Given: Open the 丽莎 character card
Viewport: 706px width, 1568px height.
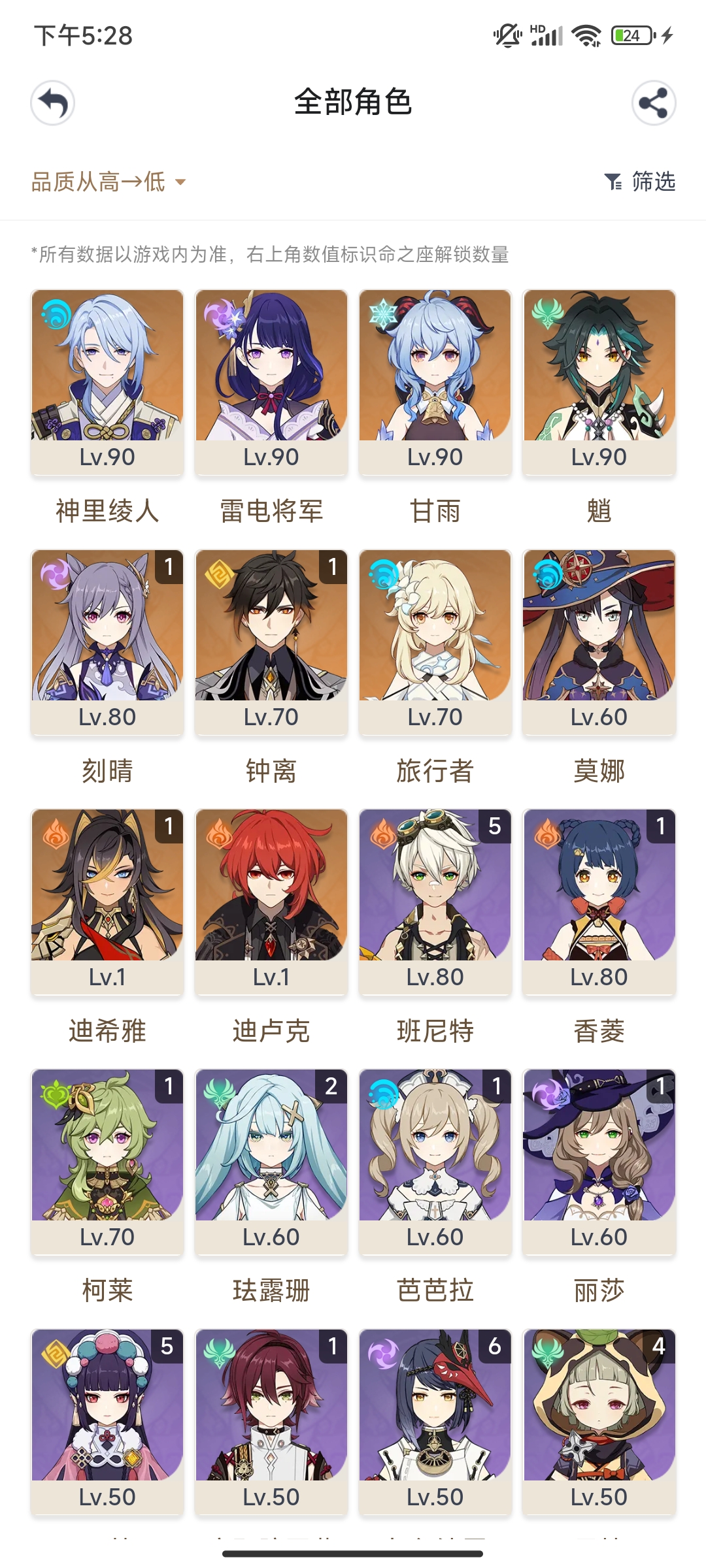Looking at the screenshot, I should coord(599,1162).
